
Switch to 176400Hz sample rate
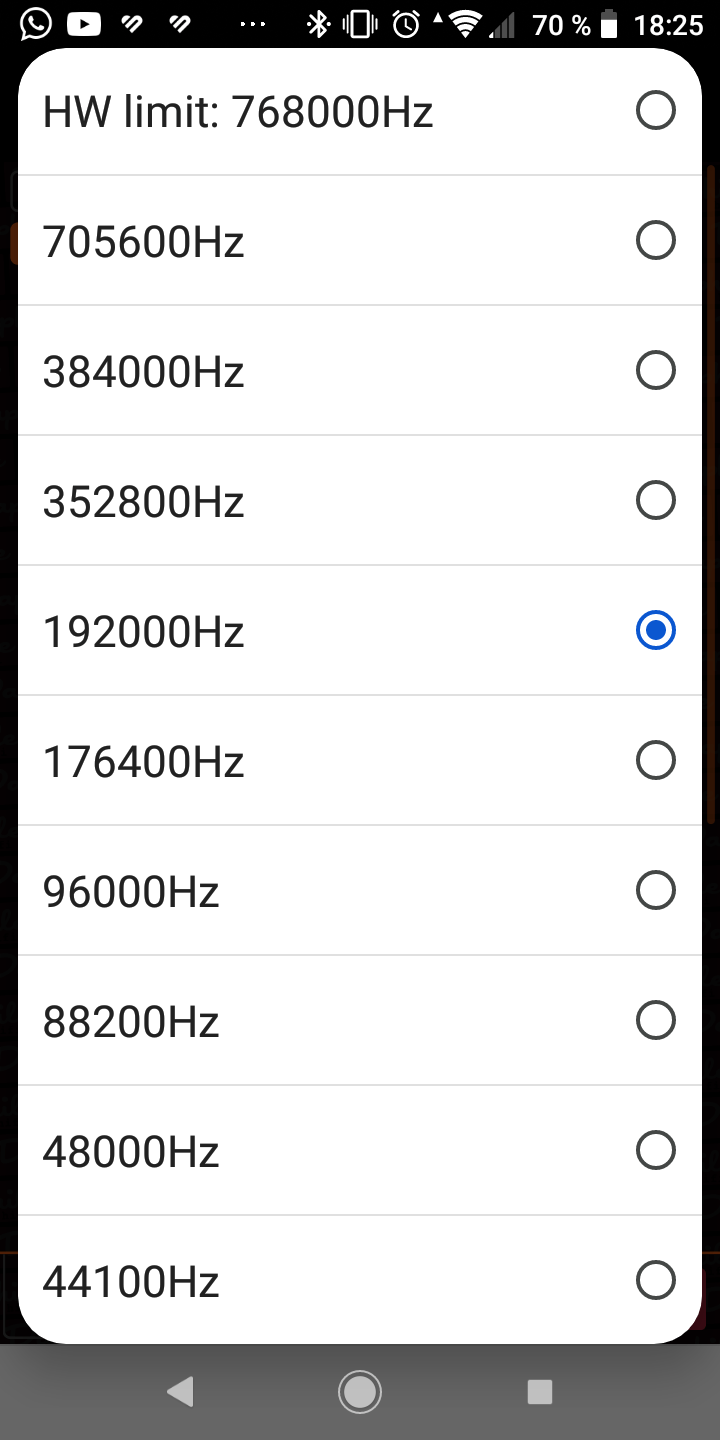(x=360, y=760)
